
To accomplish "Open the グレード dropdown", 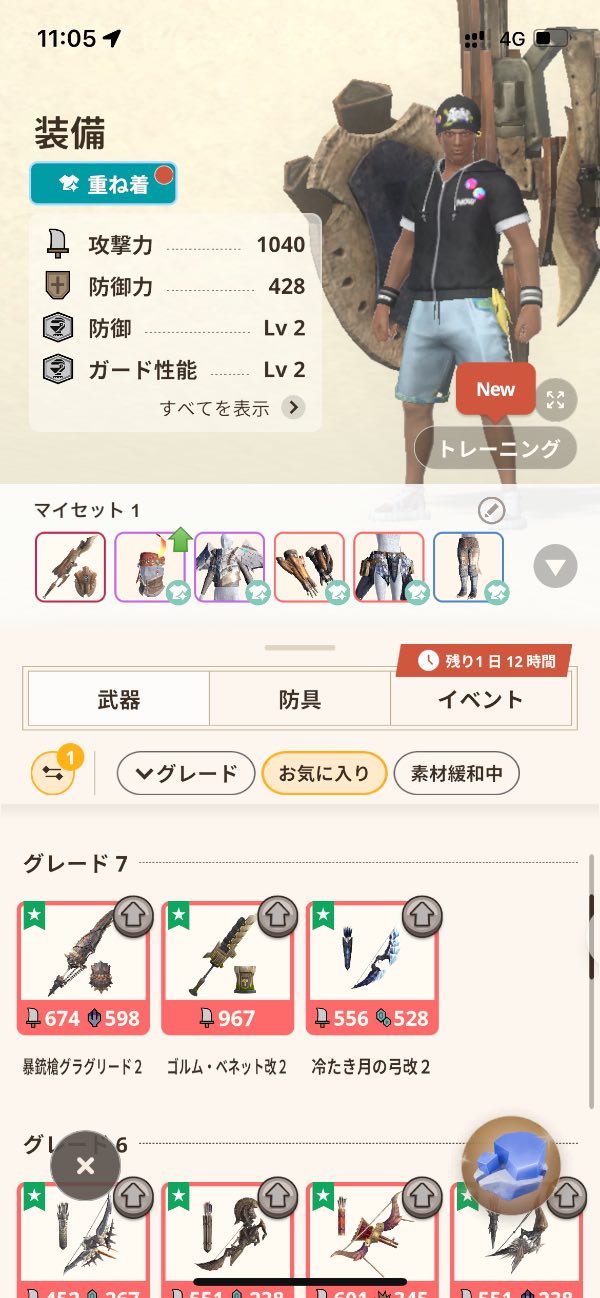I will coord(186,773).
